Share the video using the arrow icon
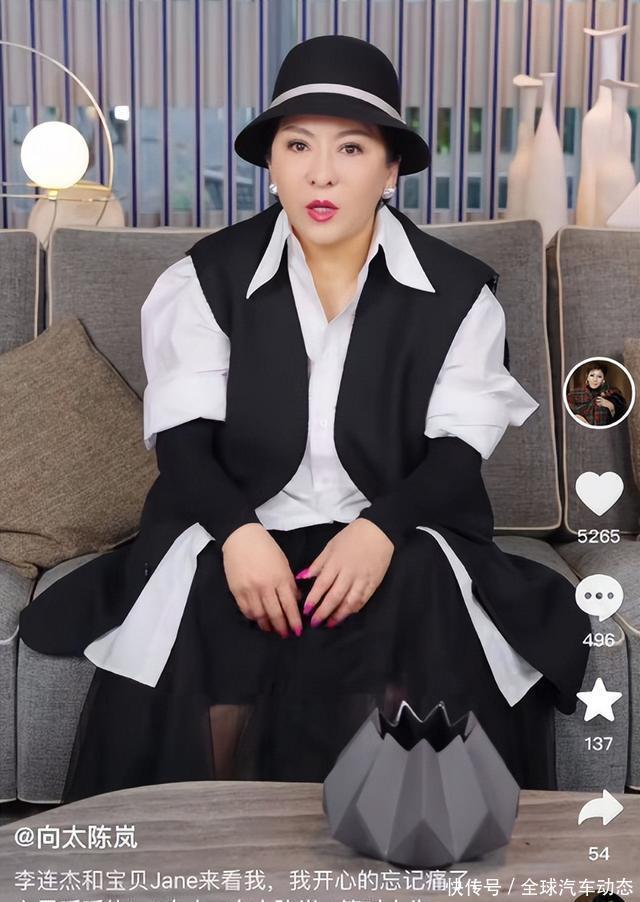The width and height of the screenshot is (640, 902). (599, 808)
